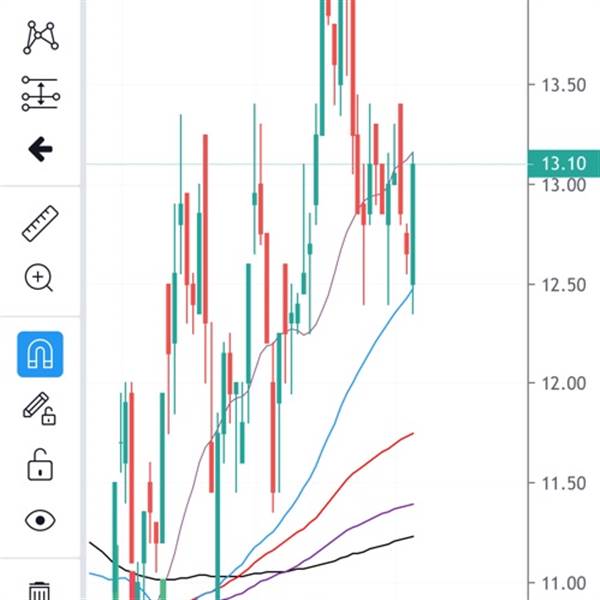The image size is (600, 600).
Task: Activate the zoom in tool
Action: [40, 278]
